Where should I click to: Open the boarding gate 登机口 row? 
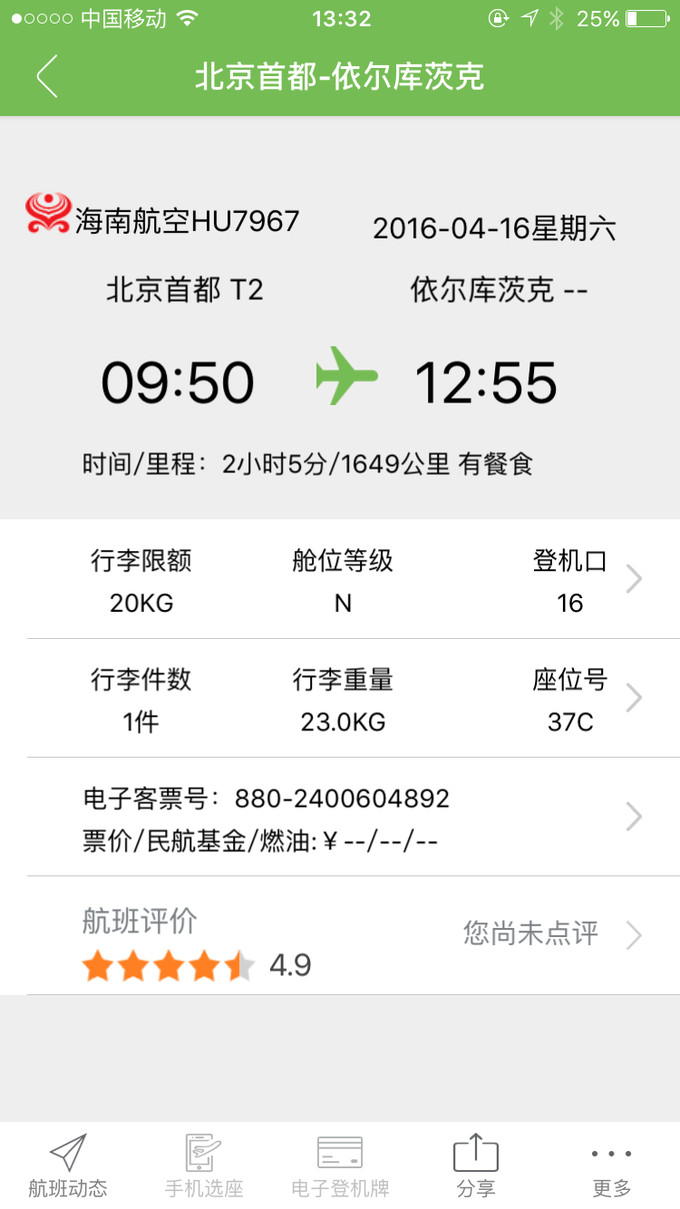pos(340,579)
